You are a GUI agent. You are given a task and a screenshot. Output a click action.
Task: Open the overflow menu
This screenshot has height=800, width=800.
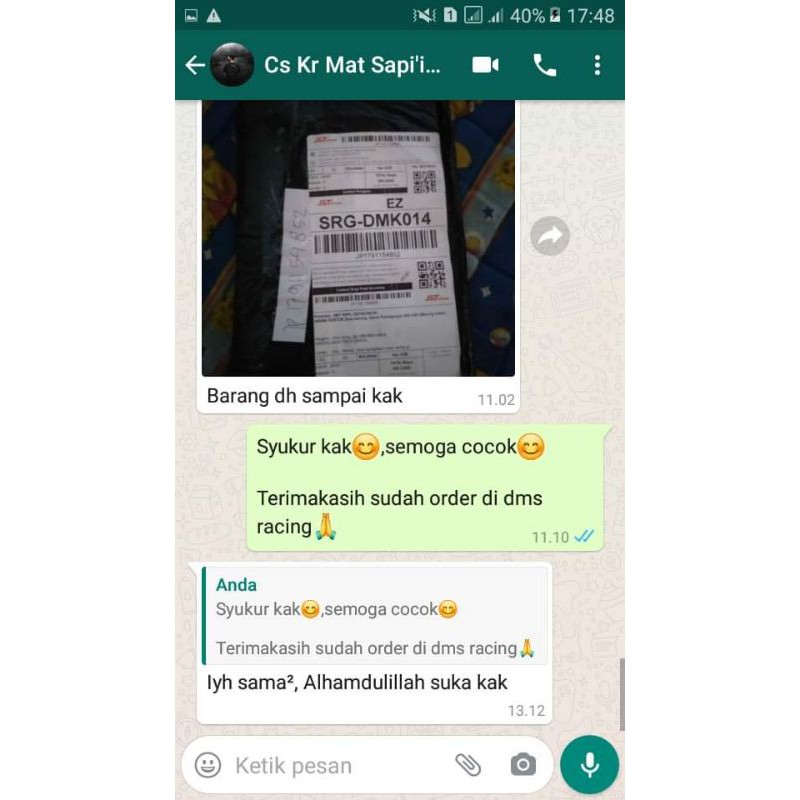tap(597, 66)
